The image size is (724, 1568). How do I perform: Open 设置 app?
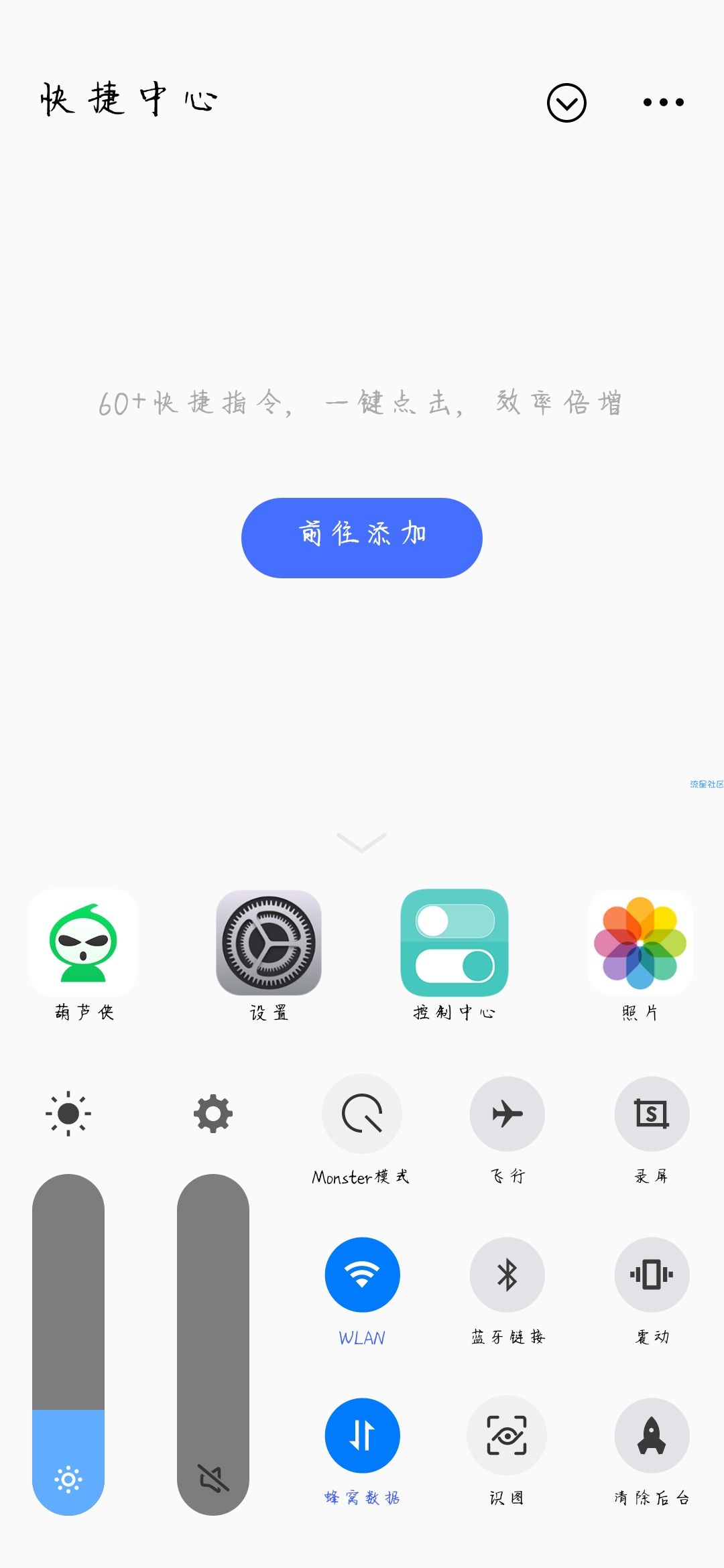point(269,942)
